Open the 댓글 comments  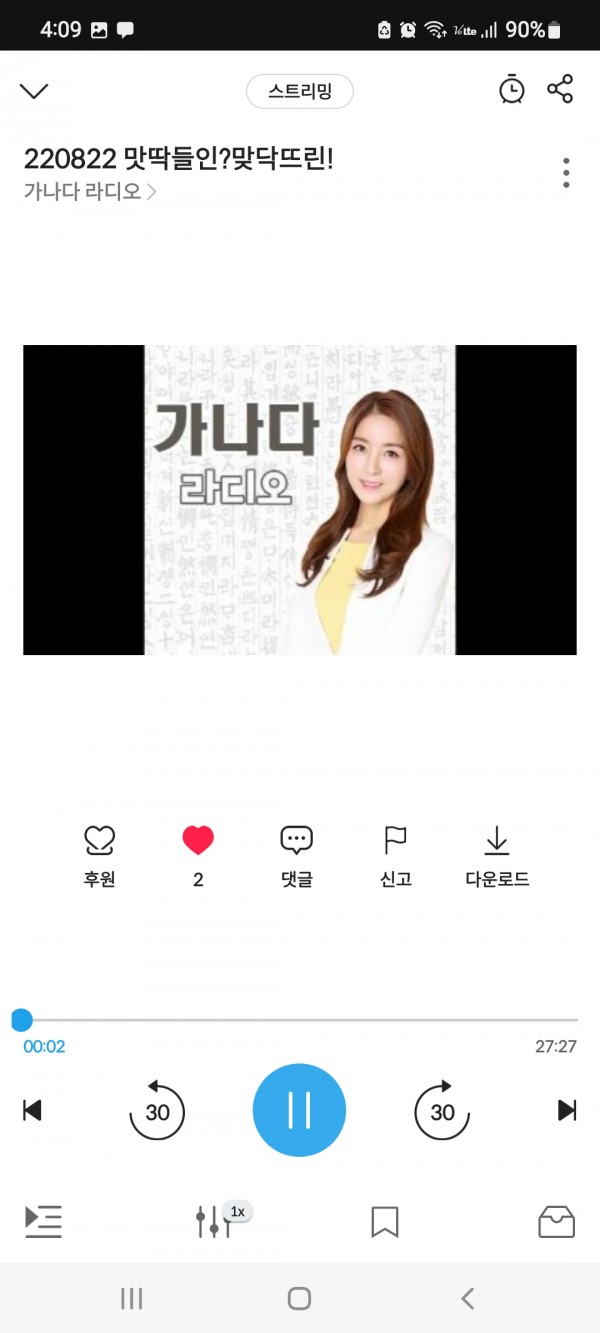[297, 855]
